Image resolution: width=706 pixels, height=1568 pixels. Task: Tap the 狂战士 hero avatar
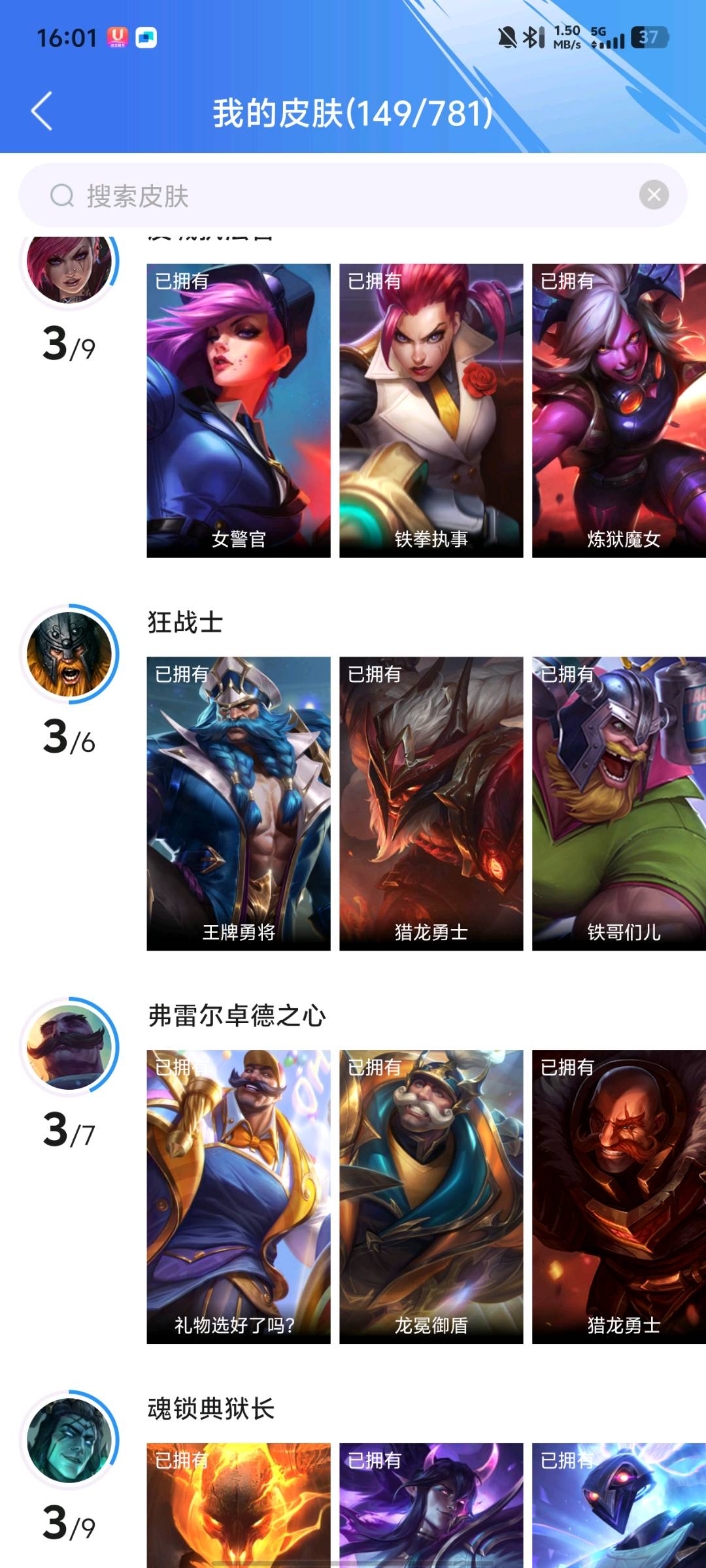point(69,654)
